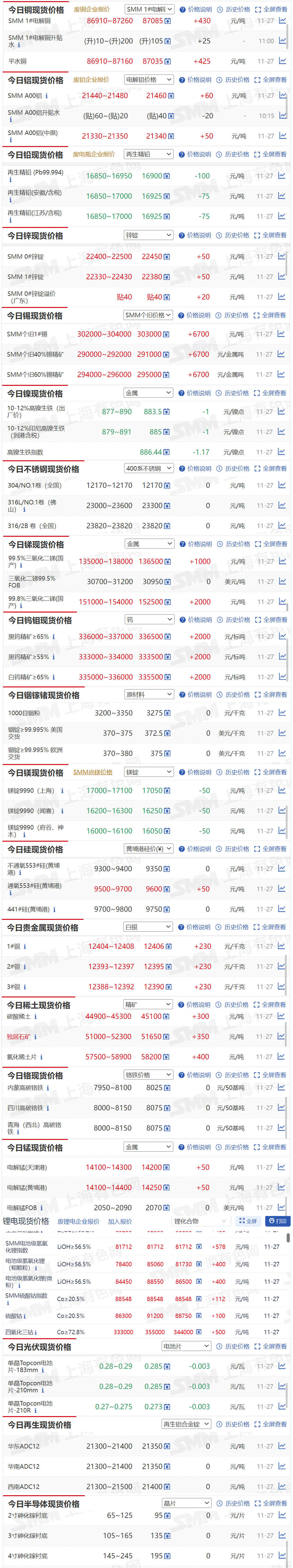The height and width of the screenshot is (1568, 293).
Task: Open the 白银 dropdown in the precious metals section
Action: [148, 927]
